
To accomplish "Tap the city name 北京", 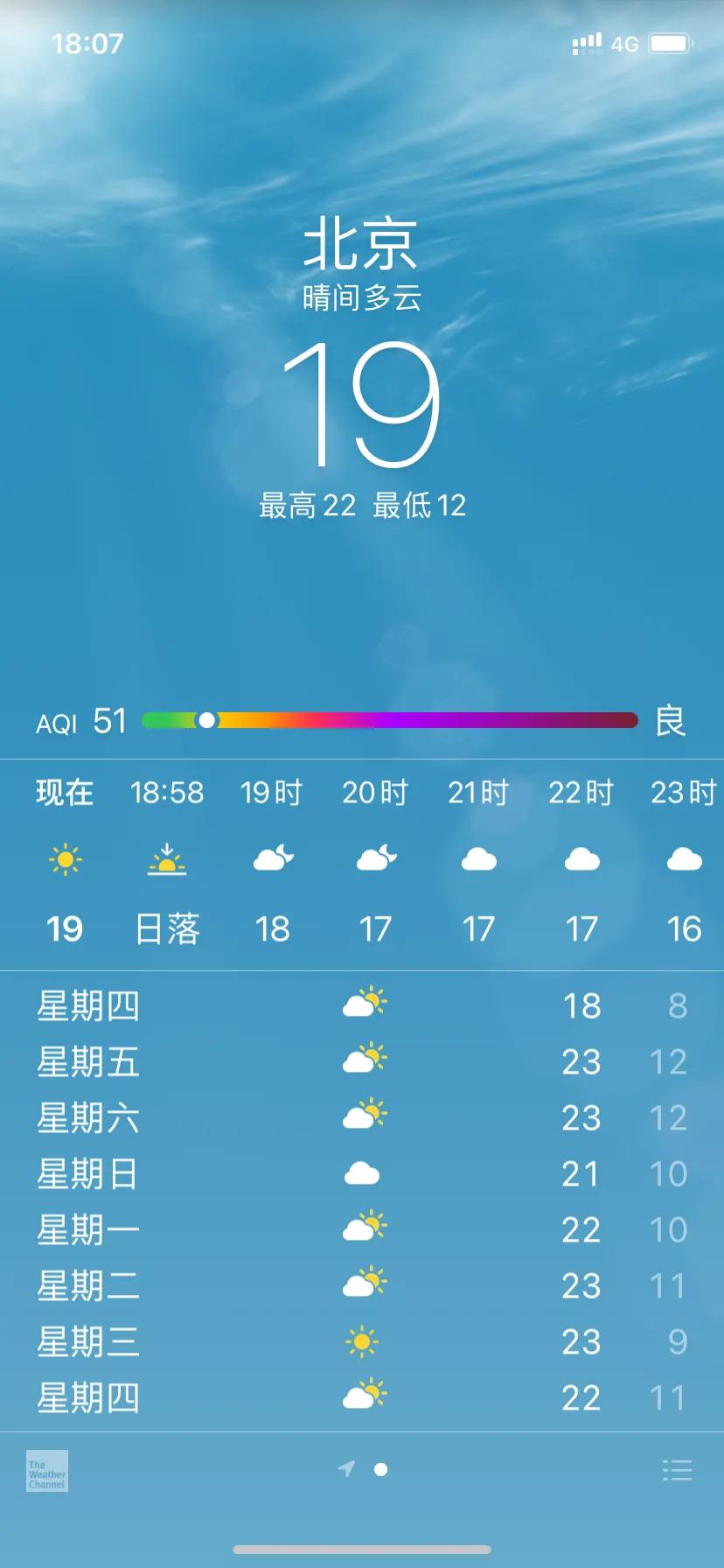I will pyautogui.click(x=362, y=248).
